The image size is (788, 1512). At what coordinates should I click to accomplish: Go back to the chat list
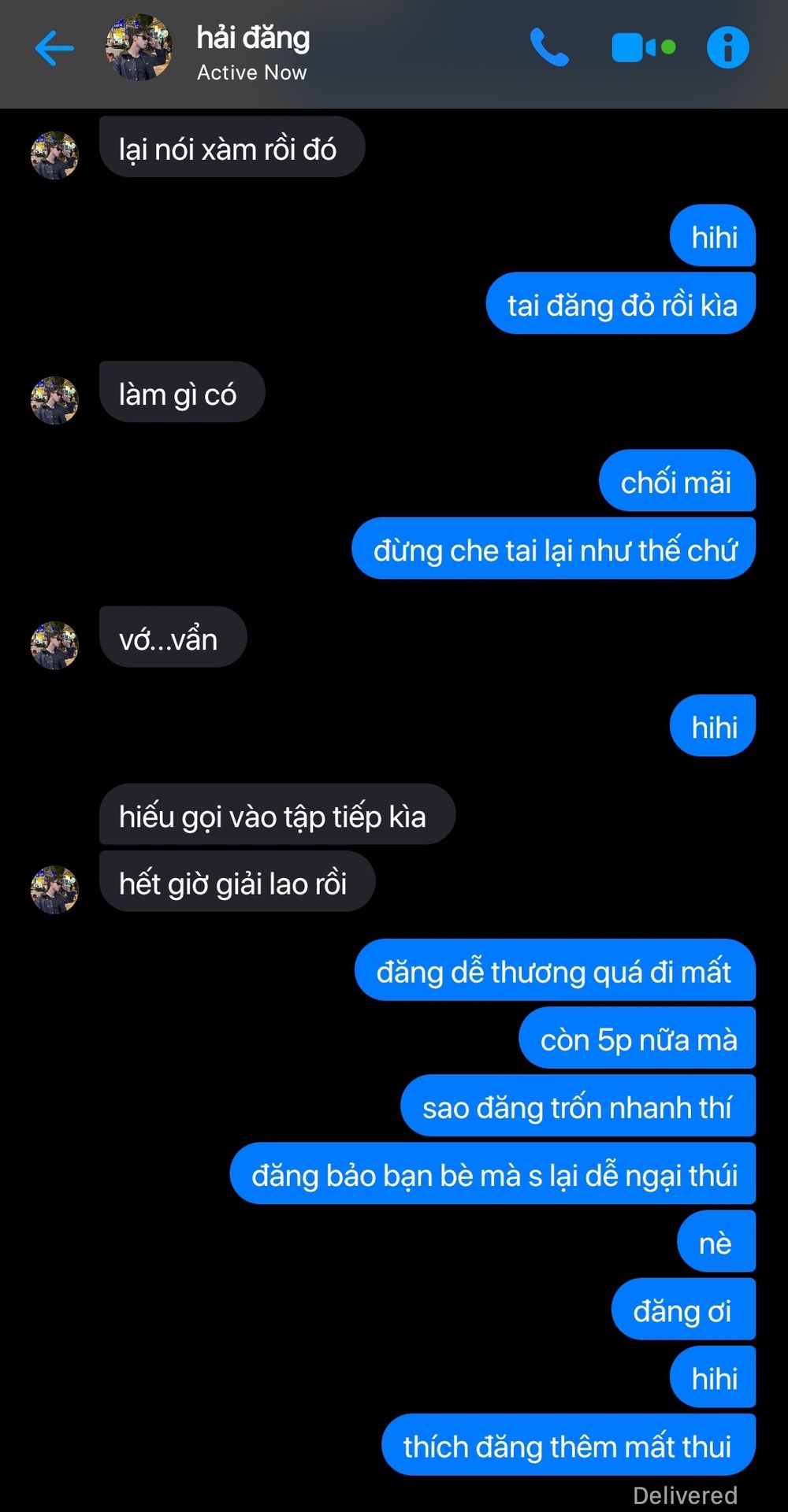54,48
